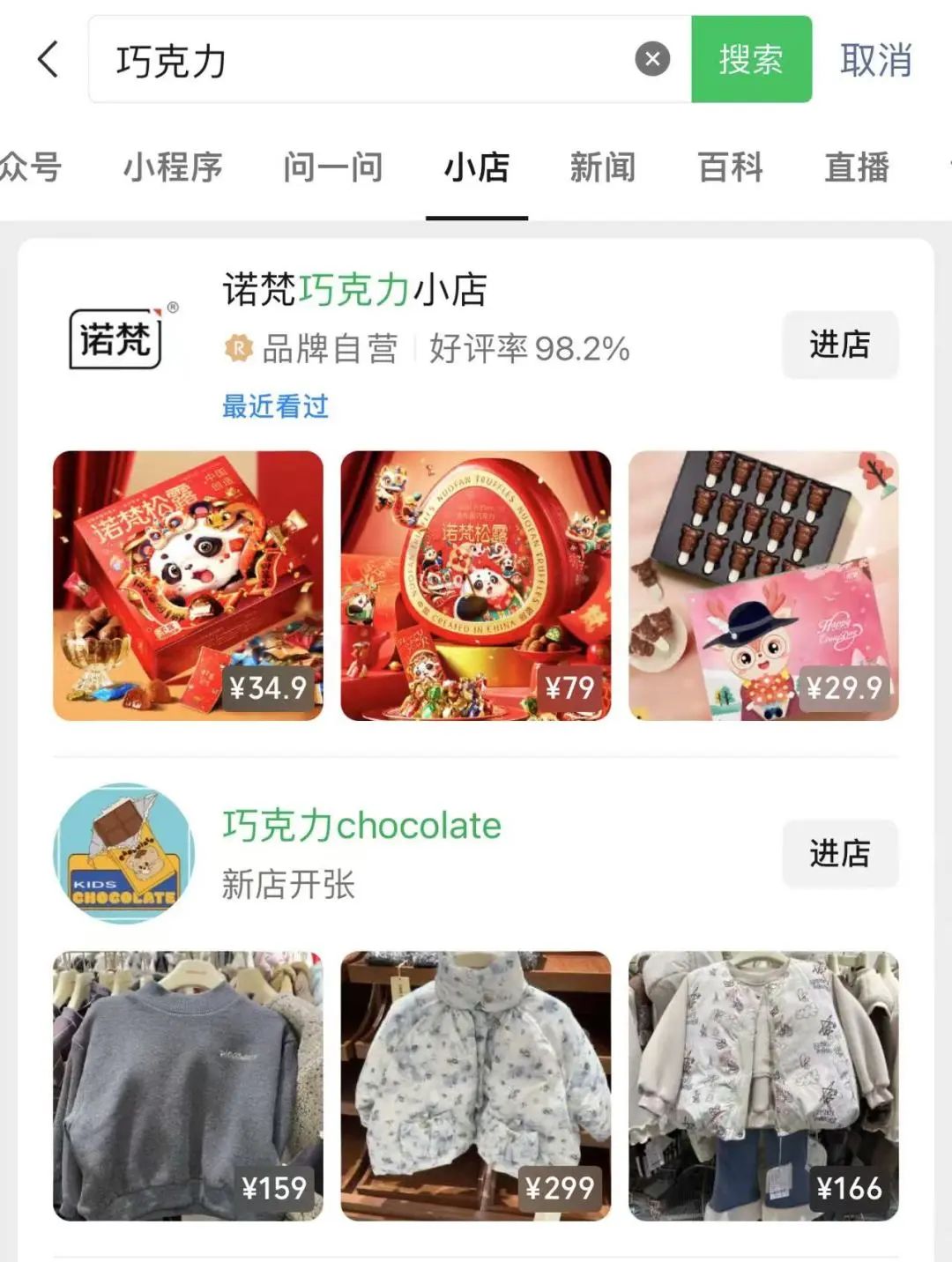Open the 百科 tab

point(730,167)
